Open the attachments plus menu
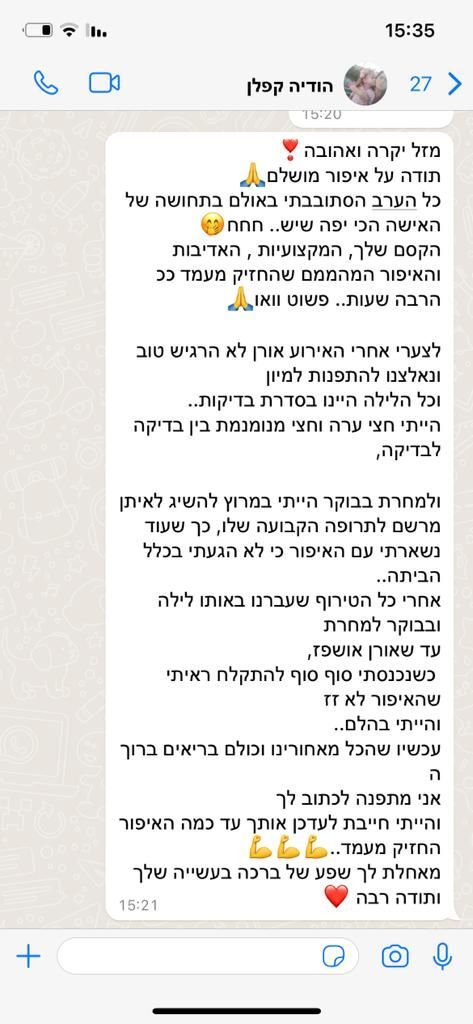The width and height of the screenshot is (473, 1024). coord(28,957)
